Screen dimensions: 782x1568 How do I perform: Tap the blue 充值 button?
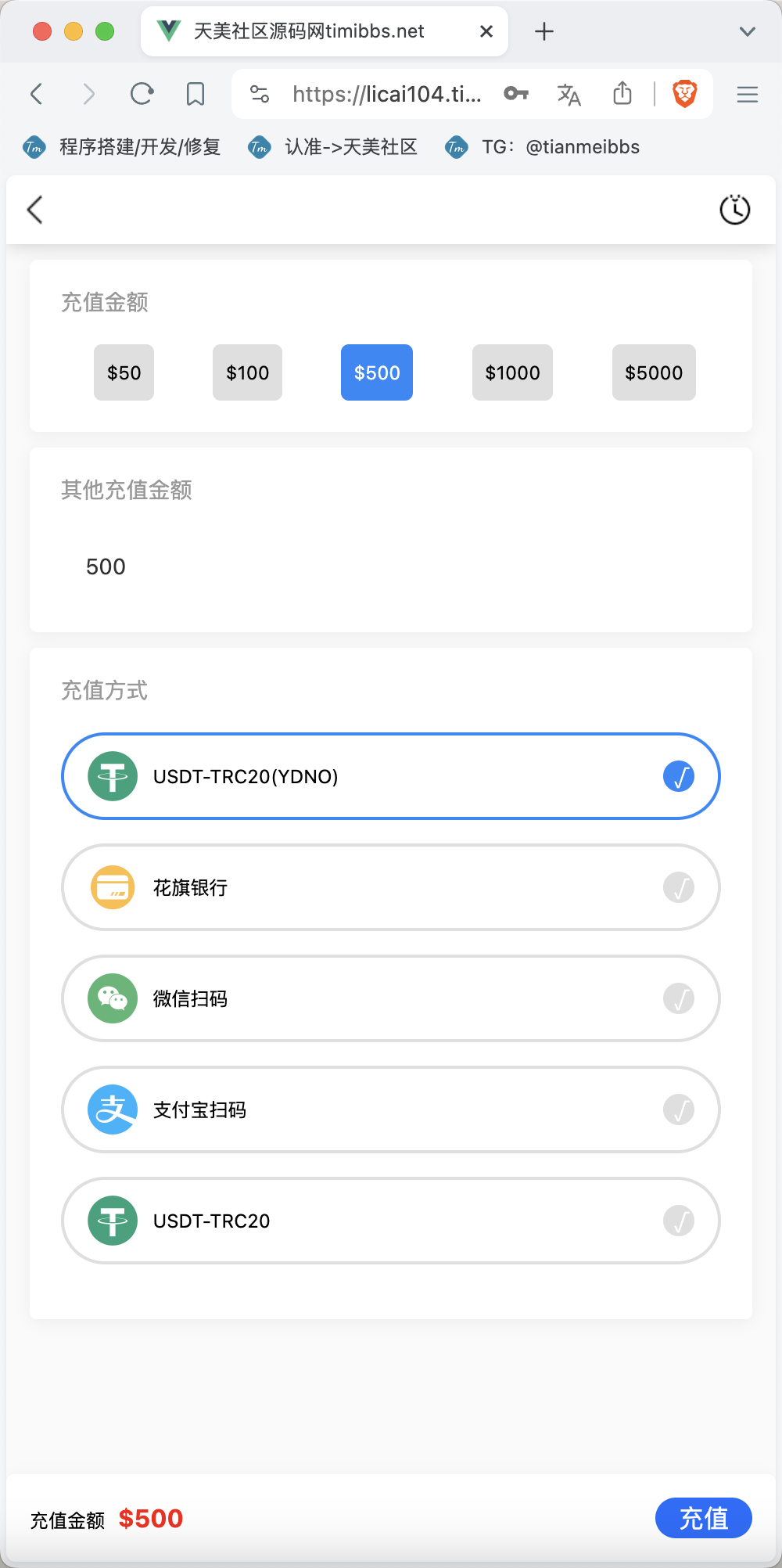(x=704, y=1518)
